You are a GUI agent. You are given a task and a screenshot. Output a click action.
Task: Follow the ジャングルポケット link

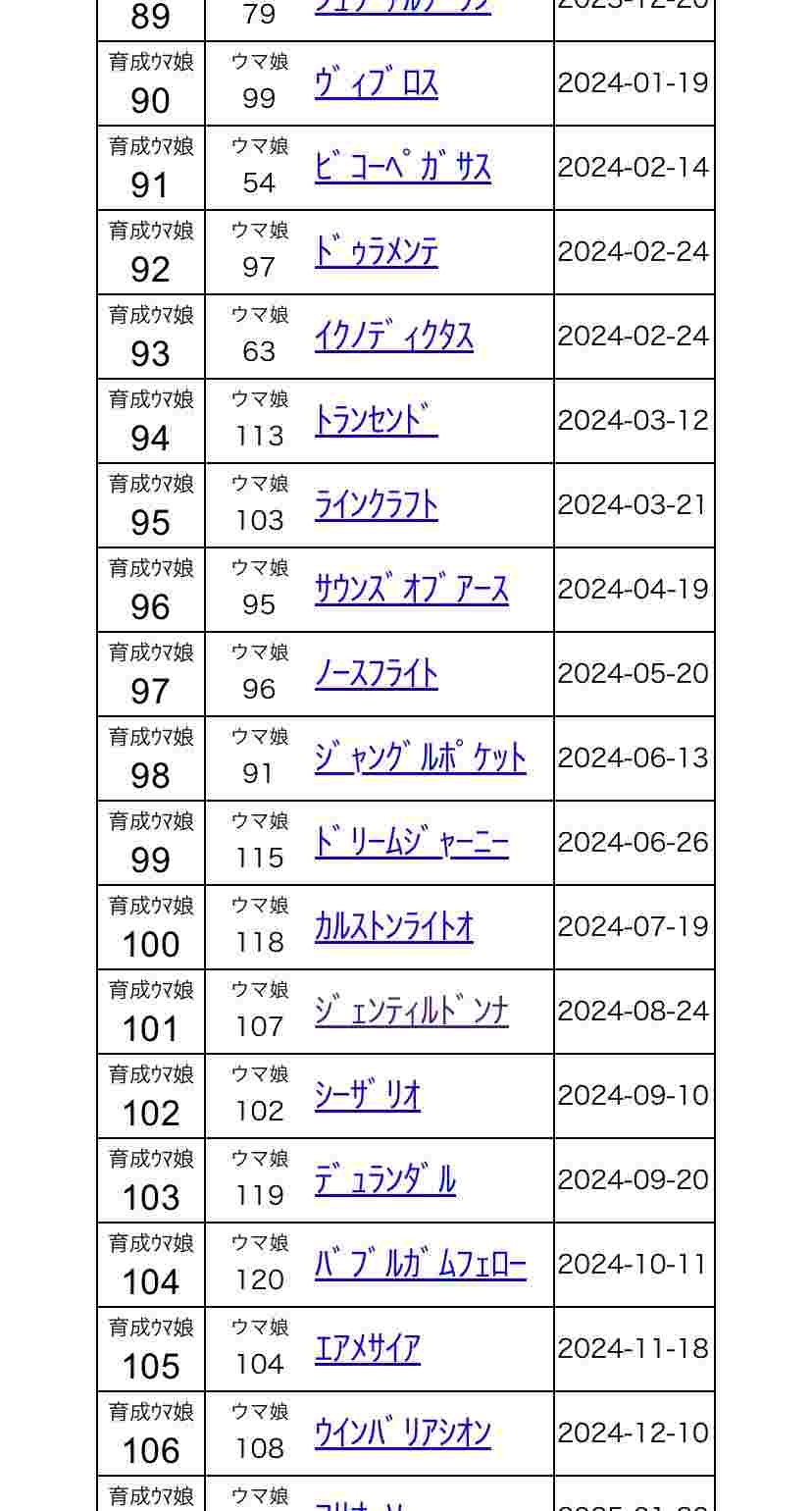pos(420,759)
